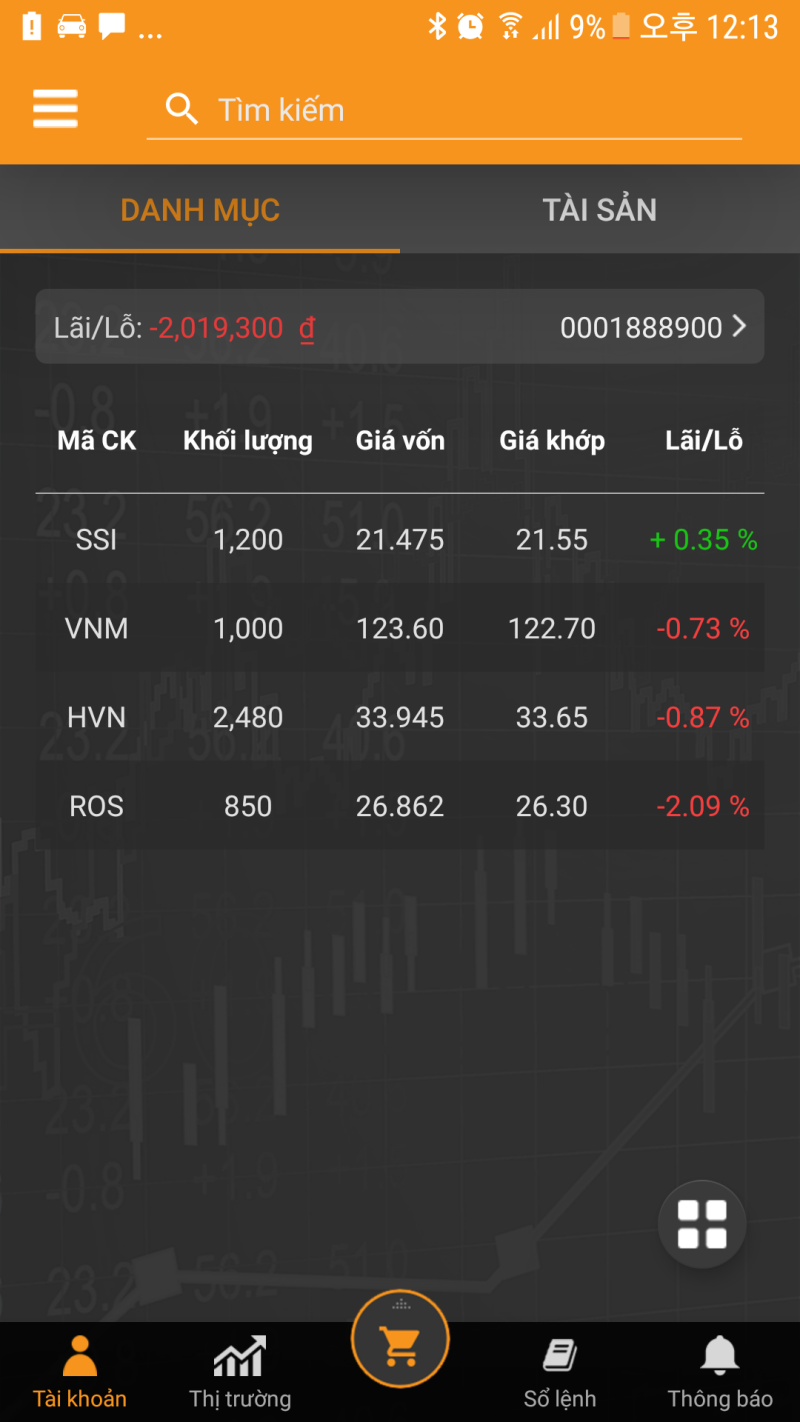Viewport: 800px width, 1422px height.
Task: Select the VNM stock row
Action: tap(400, 628)
